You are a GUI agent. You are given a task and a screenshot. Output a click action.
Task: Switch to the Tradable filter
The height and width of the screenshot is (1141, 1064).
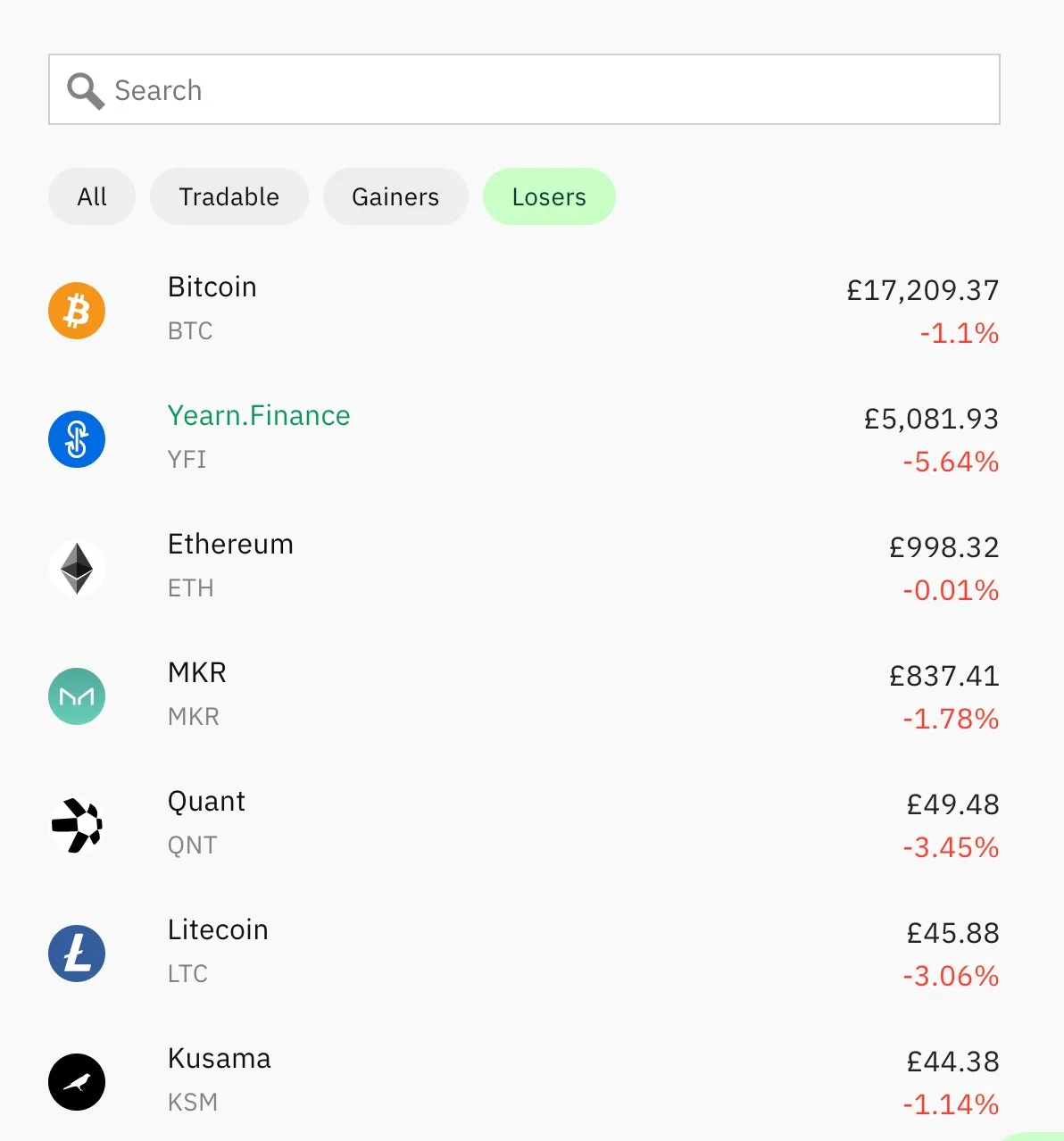click(x=229, y=196)
